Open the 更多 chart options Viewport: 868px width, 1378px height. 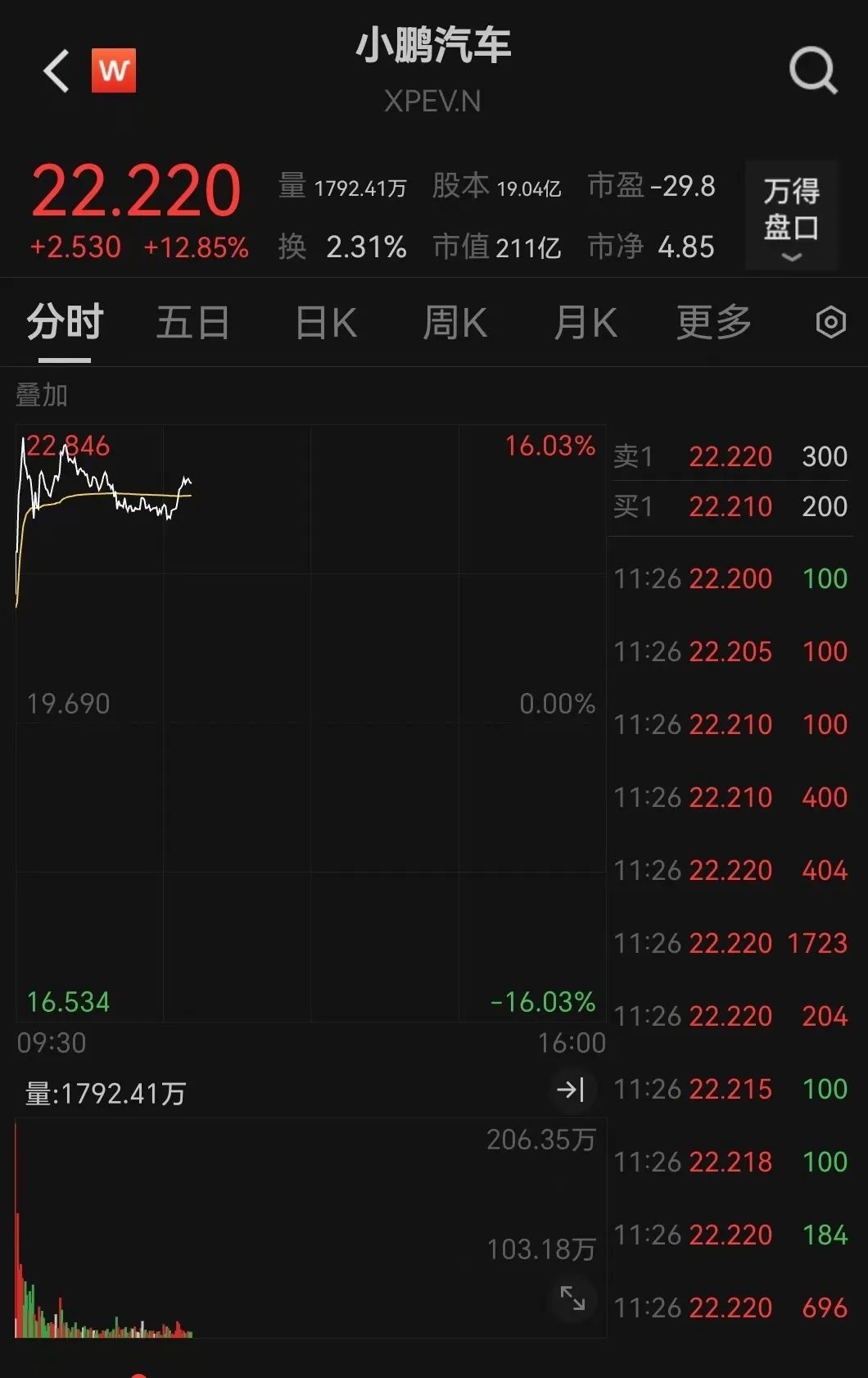[x=713, y=322]
